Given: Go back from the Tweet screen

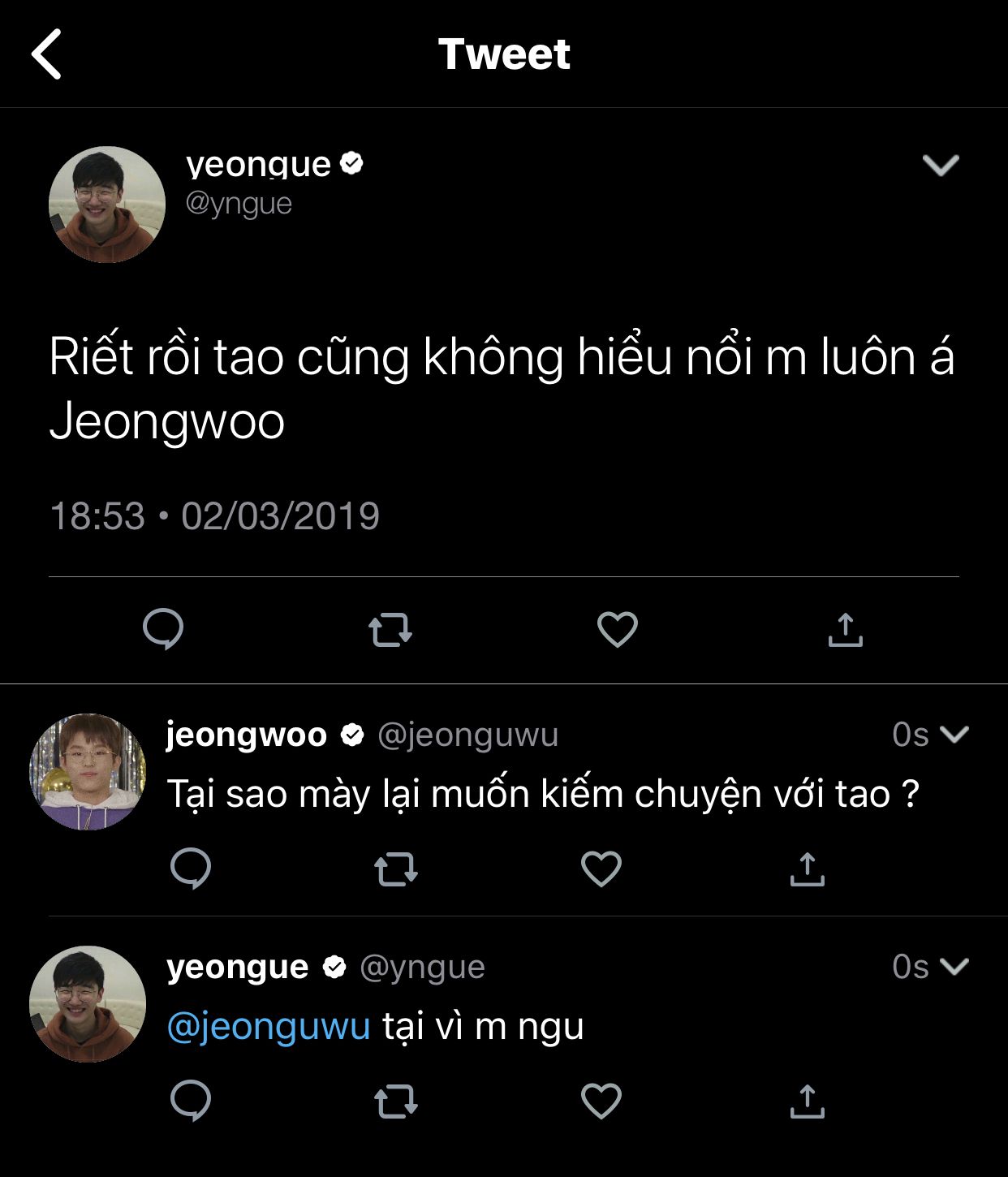Looking at the screenshot, I should (x=47, y=54).
